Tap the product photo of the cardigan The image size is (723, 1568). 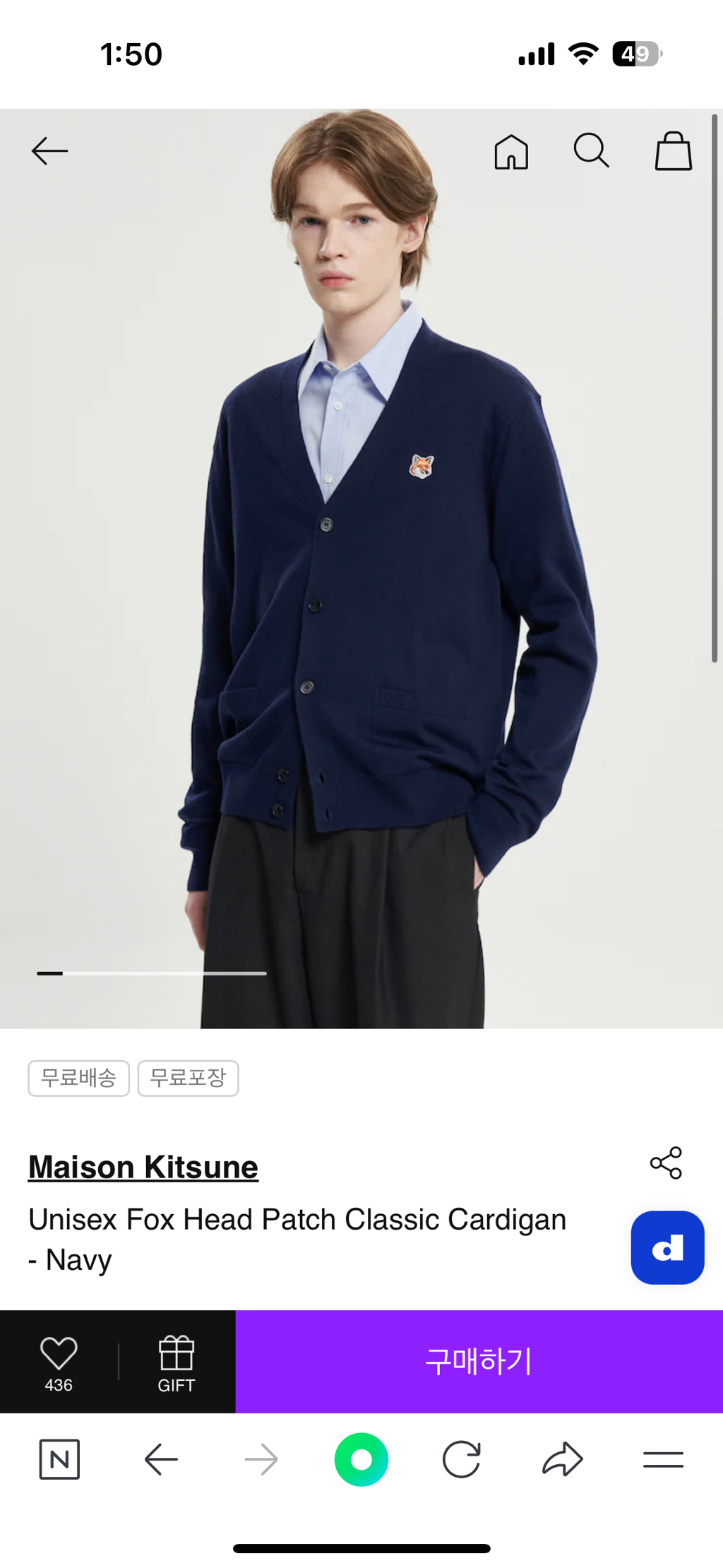360,565
